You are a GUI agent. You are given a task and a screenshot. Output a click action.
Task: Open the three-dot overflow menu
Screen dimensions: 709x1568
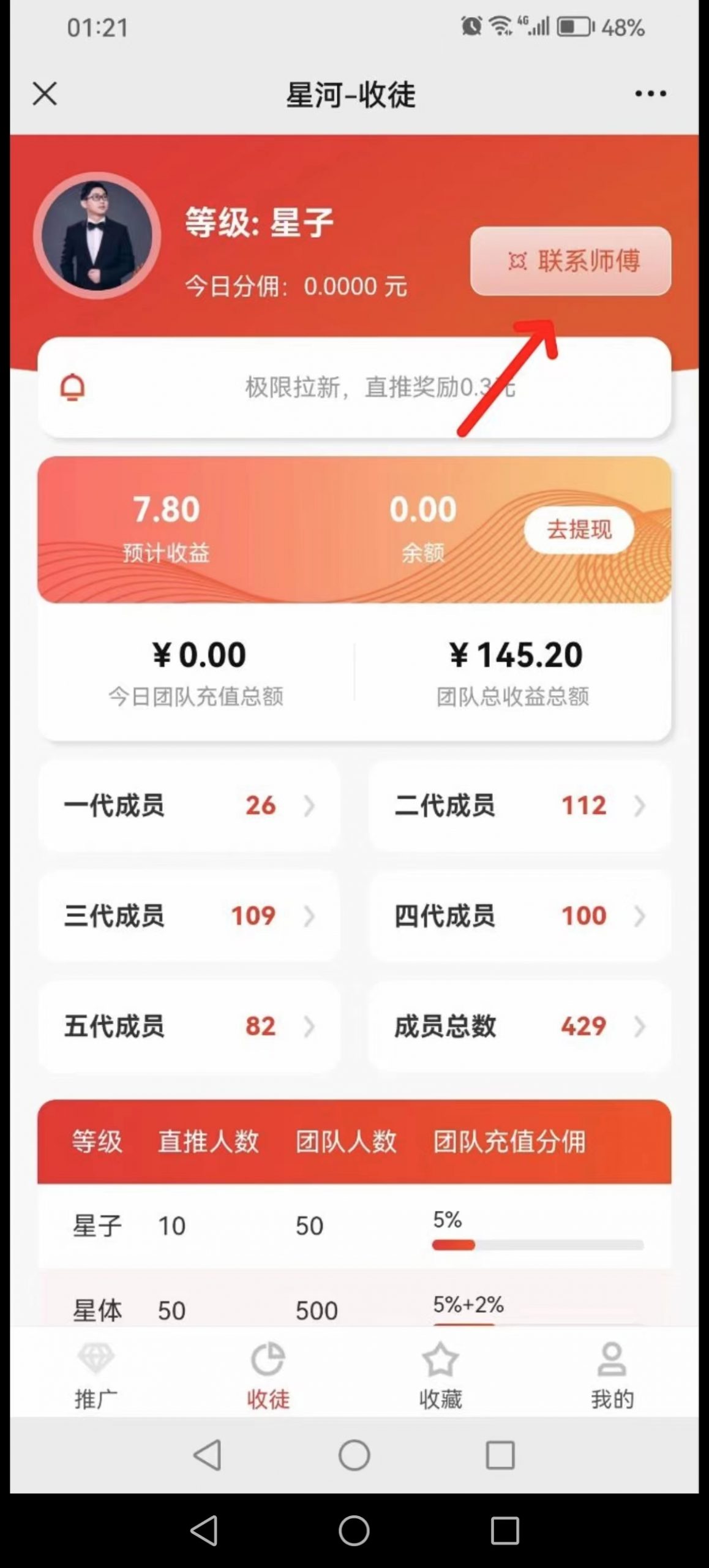pyautogui.click(x=650, y=94)
